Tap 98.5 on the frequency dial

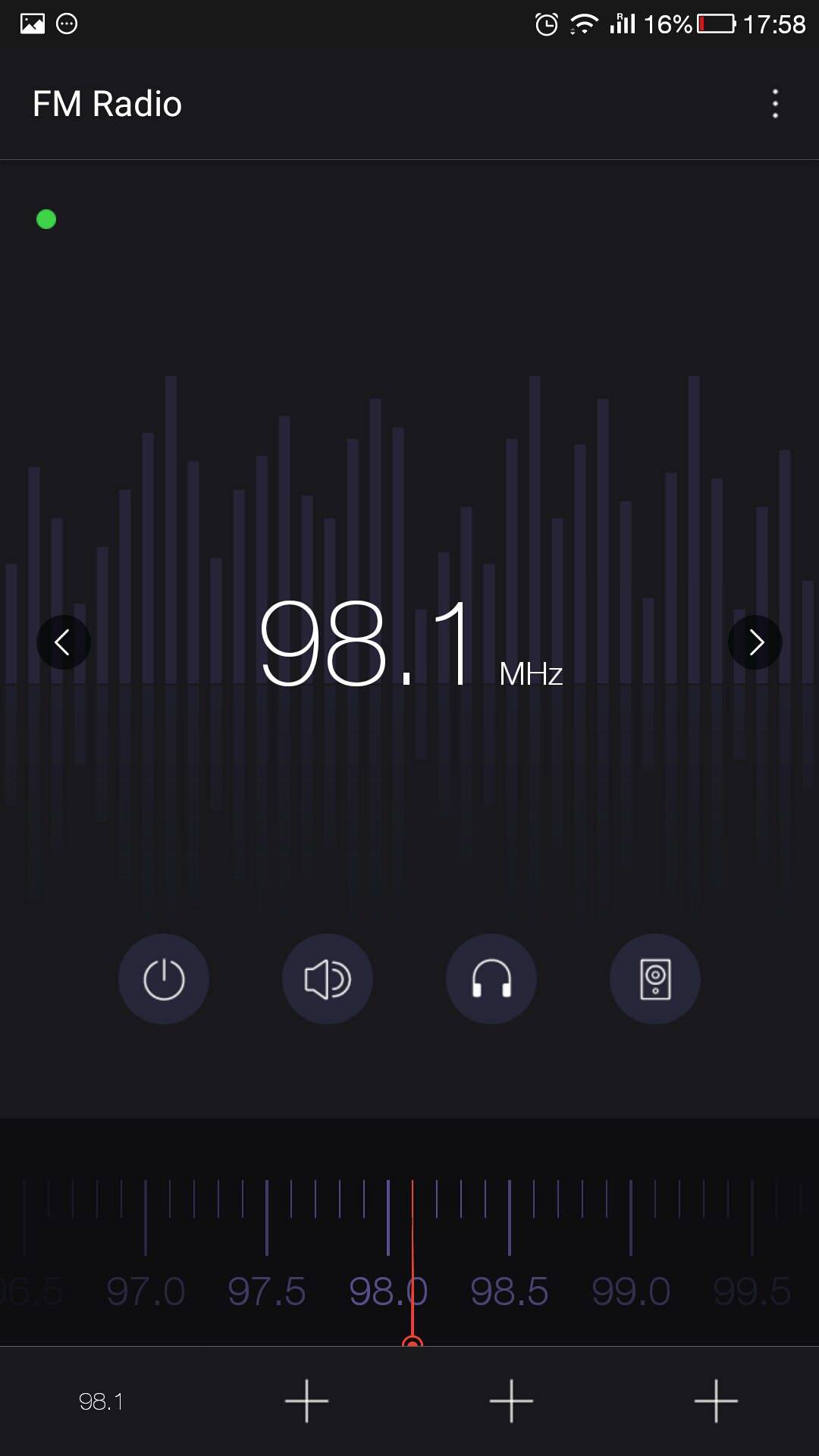click(510, 1291)
